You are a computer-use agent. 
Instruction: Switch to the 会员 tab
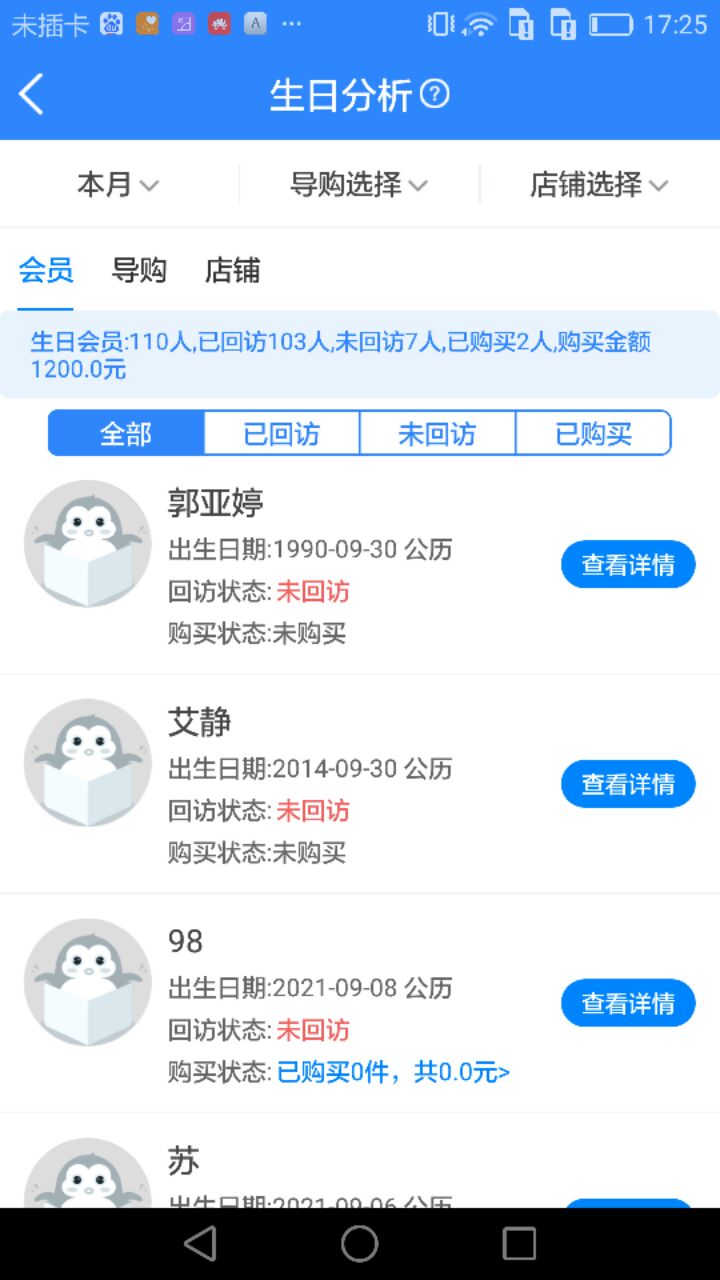pyautogui.click(x=46, y=270)
